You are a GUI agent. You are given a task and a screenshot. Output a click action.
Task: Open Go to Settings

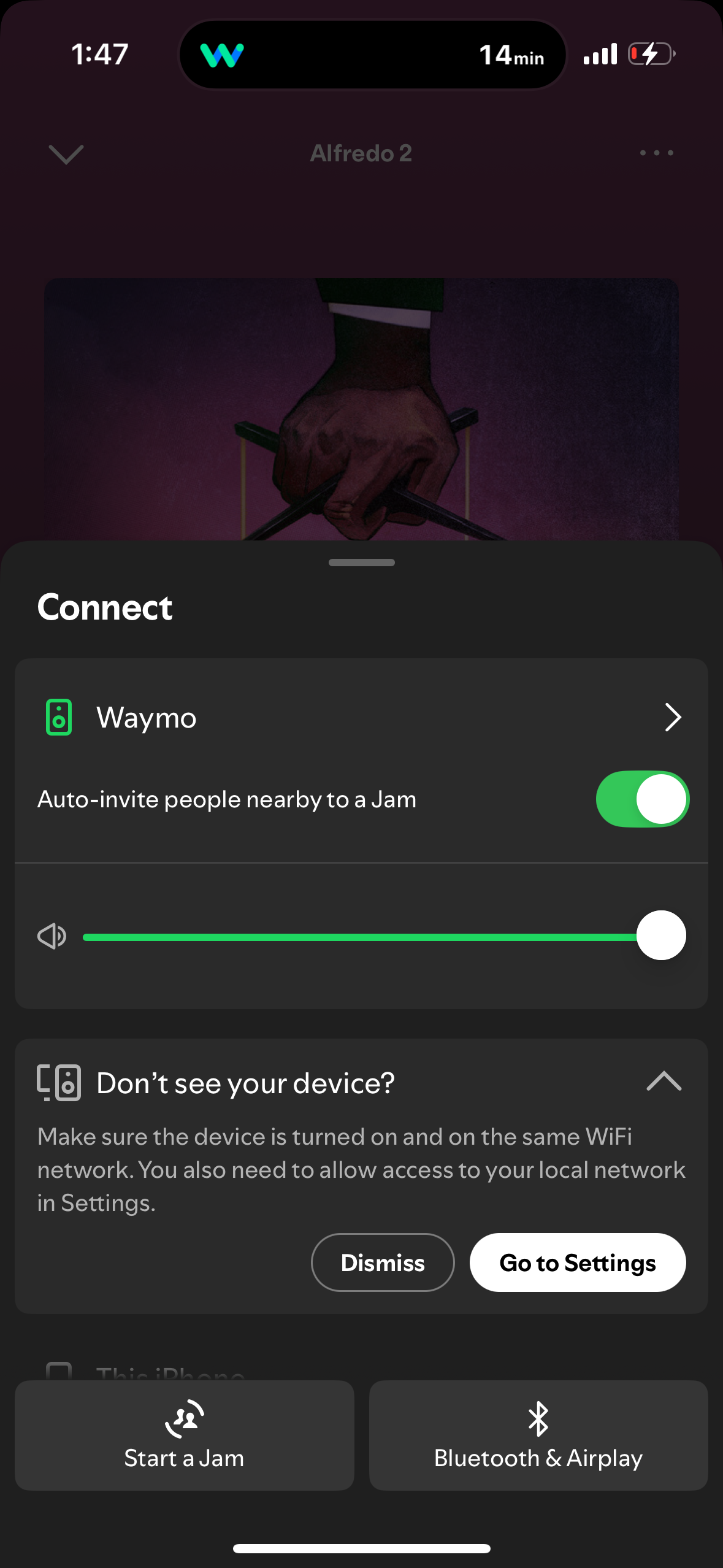tap(577, 1262)
